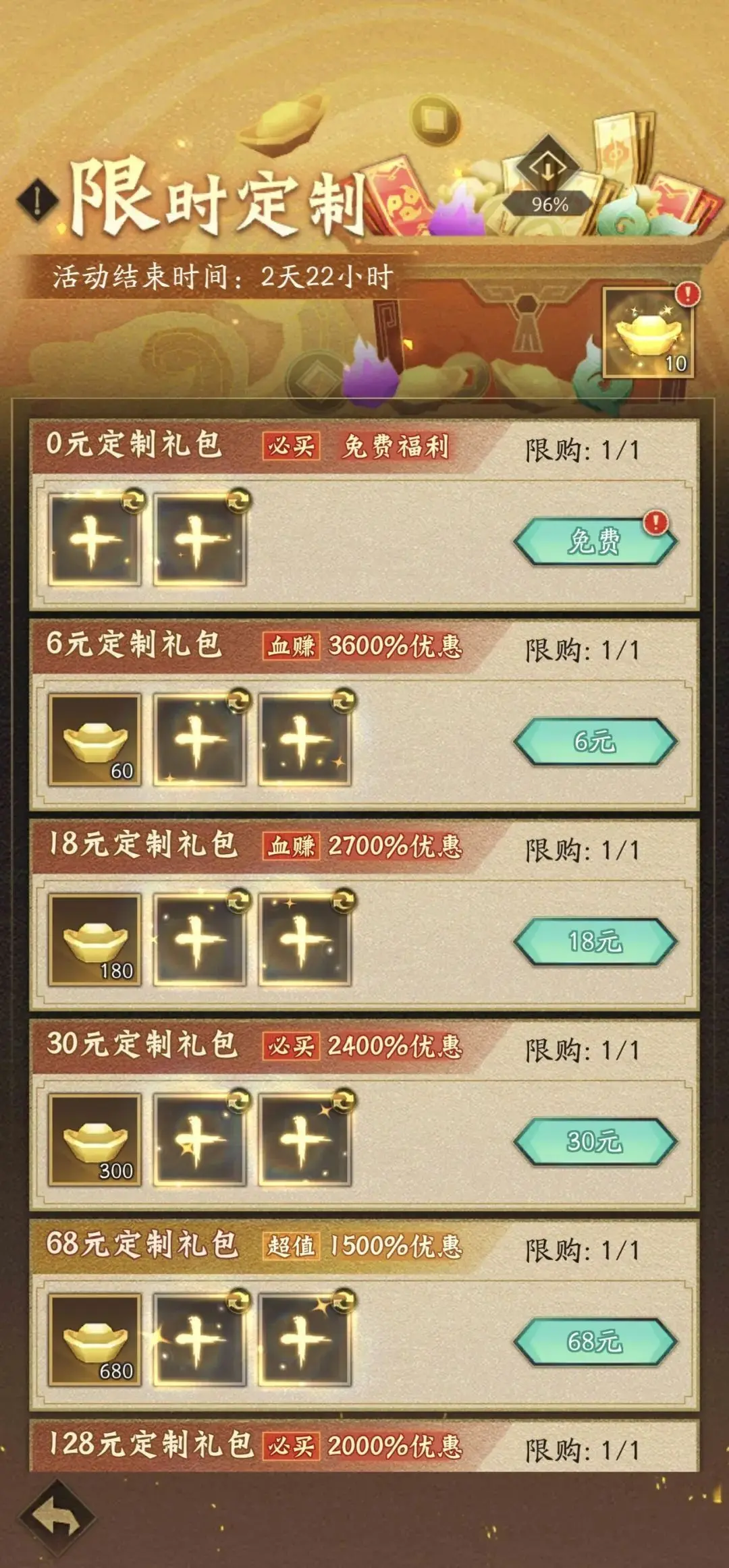Claim the 免费 free gift pack
Viewport: 729px width, 1568px height.
click(x=595, y=541)
